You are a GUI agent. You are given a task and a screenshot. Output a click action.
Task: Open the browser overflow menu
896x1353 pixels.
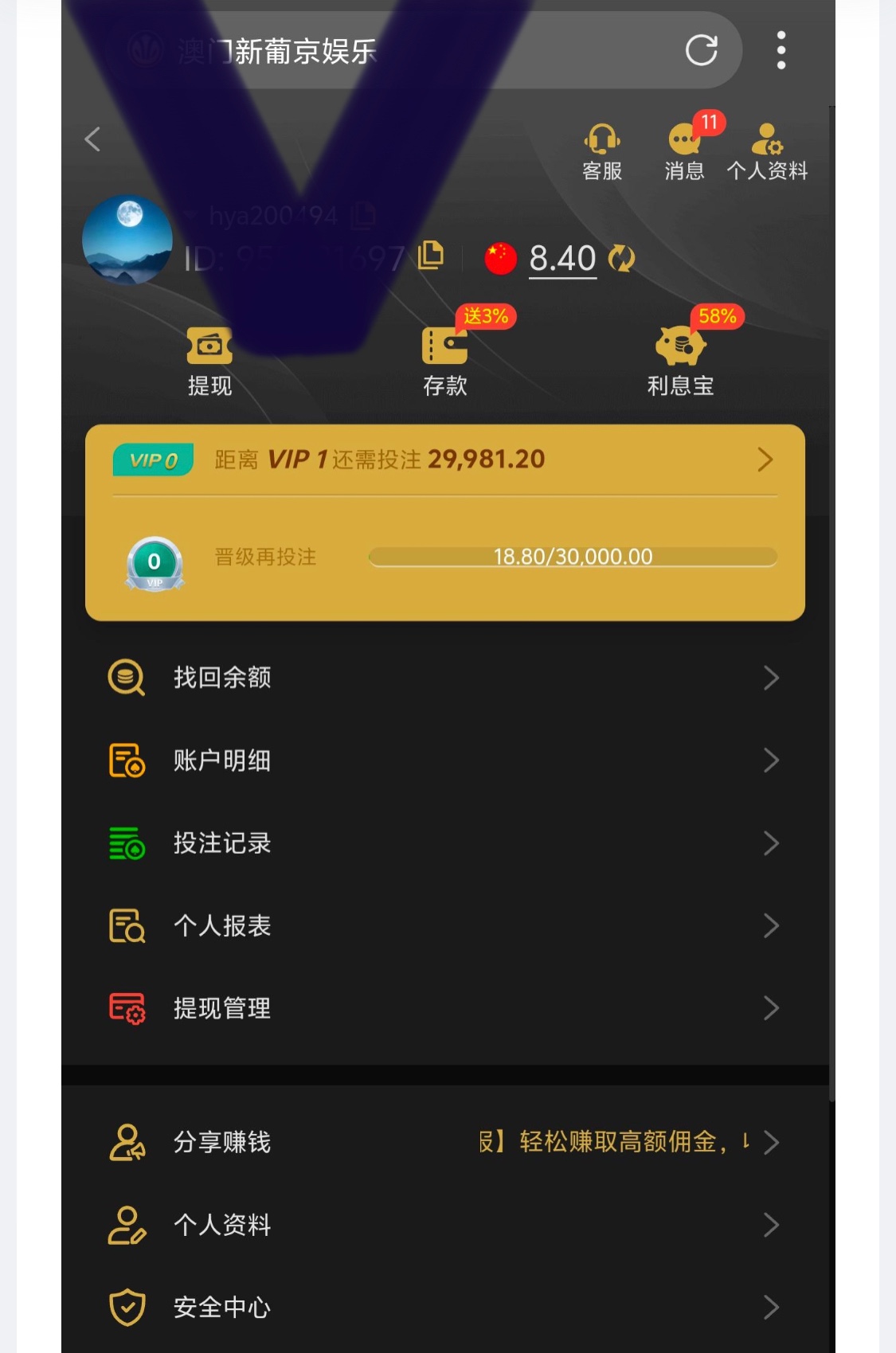click(x=781, y=50)
